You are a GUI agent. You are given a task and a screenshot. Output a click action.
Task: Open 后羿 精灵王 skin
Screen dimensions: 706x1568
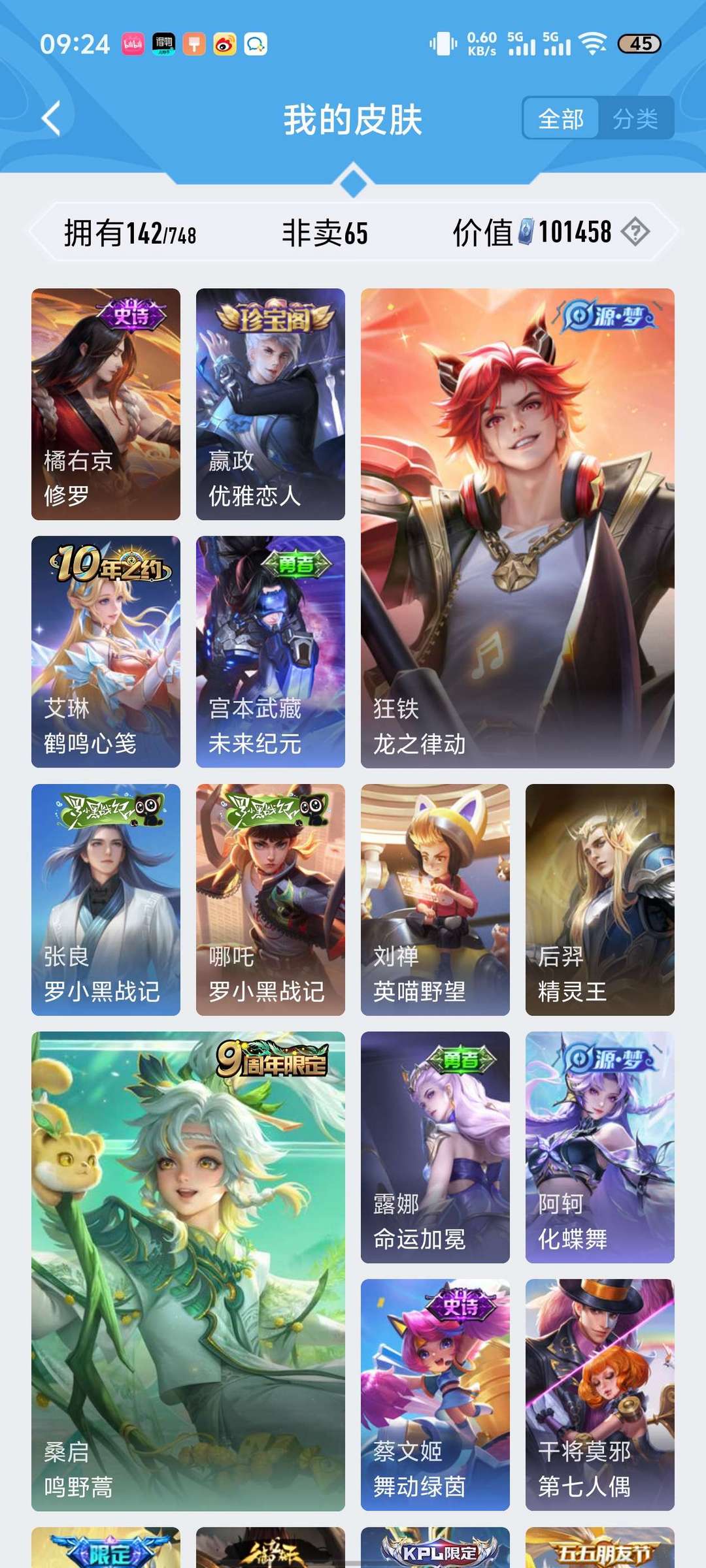(599, 899)
